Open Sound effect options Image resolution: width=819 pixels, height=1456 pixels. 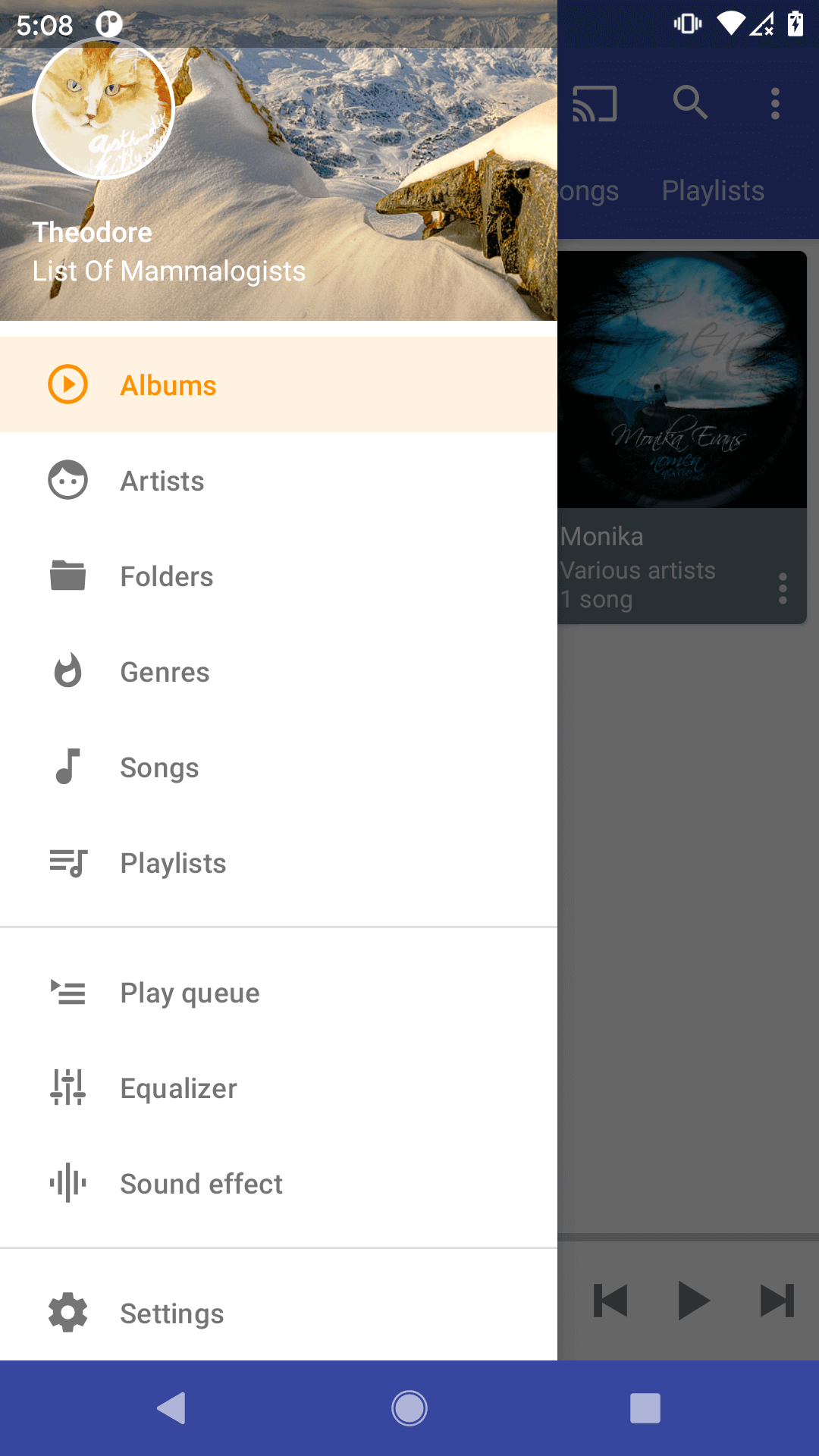click(278, 1184)
